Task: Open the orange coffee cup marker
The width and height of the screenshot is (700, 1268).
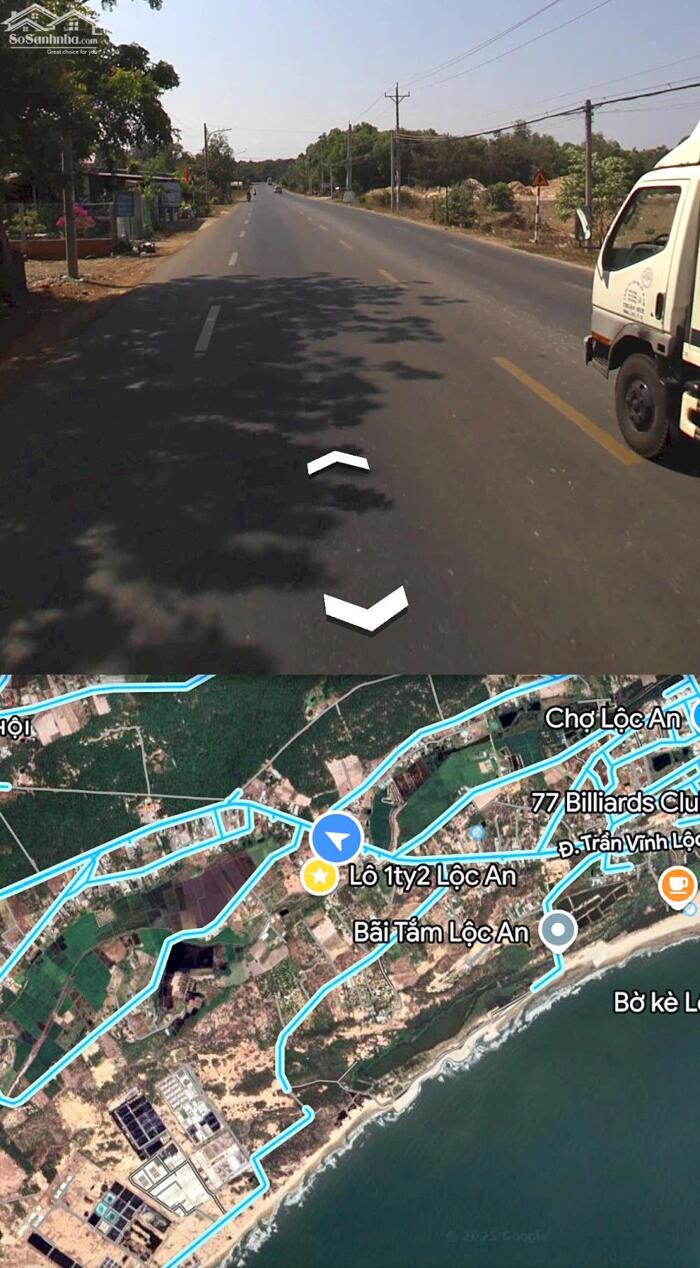Action: [x=678, y=886]
